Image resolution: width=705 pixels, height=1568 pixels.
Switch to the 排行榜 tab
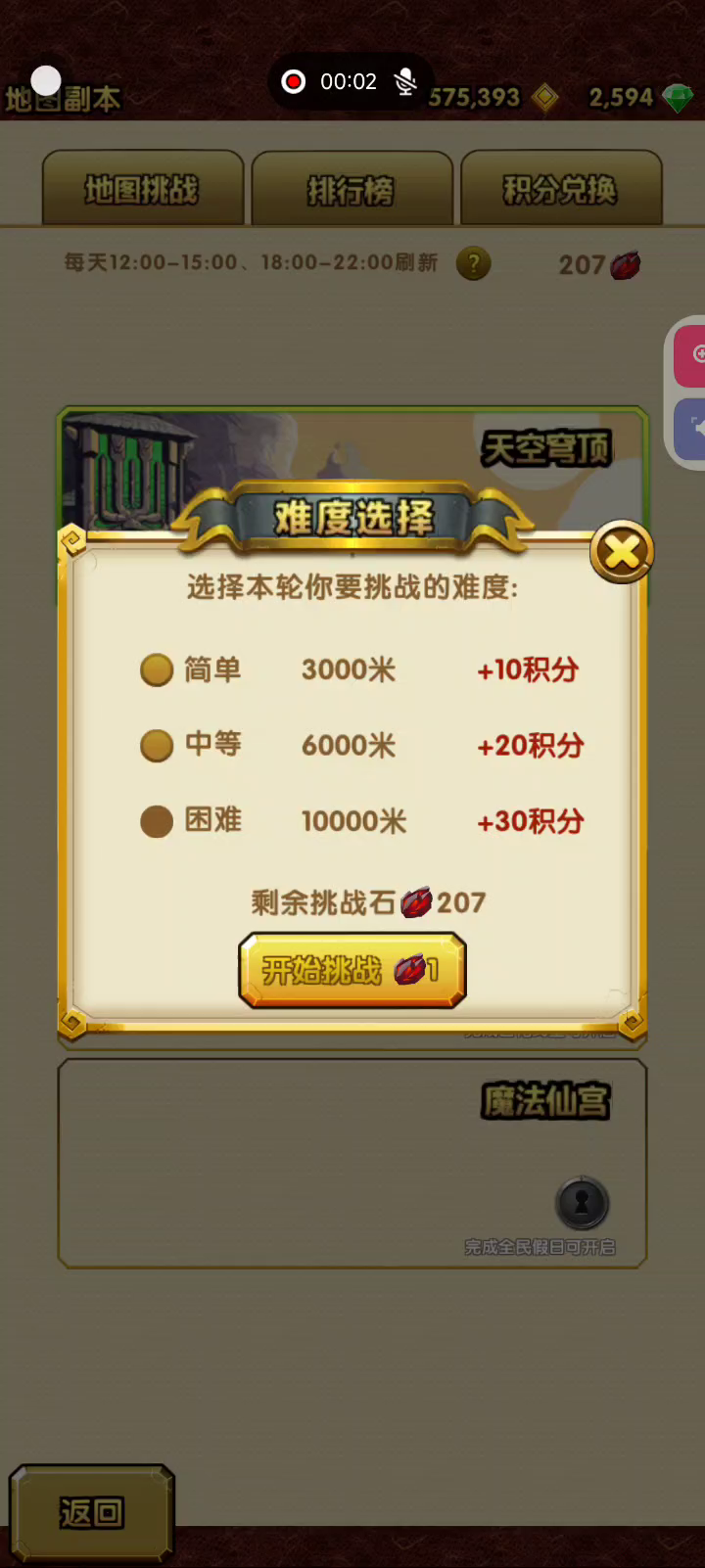(x=352, y=190)
